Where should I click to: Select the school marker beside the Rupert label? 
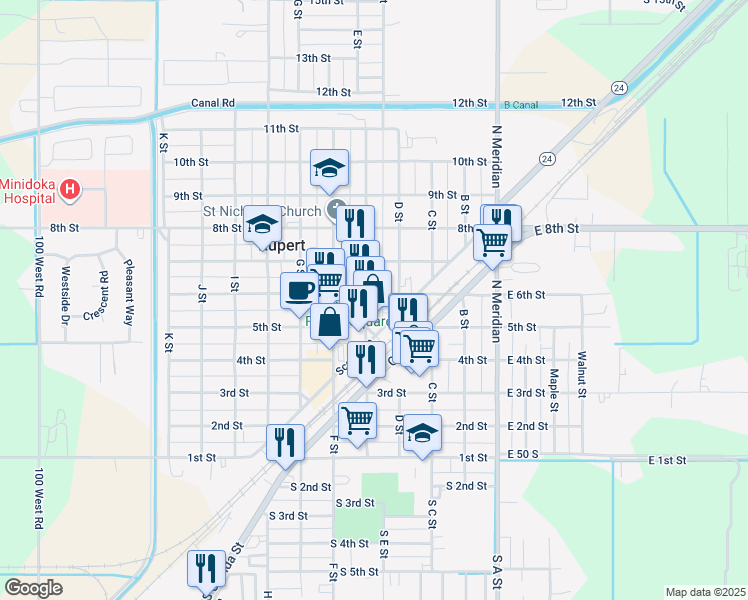pyautogui.click(x=262, y=224)
